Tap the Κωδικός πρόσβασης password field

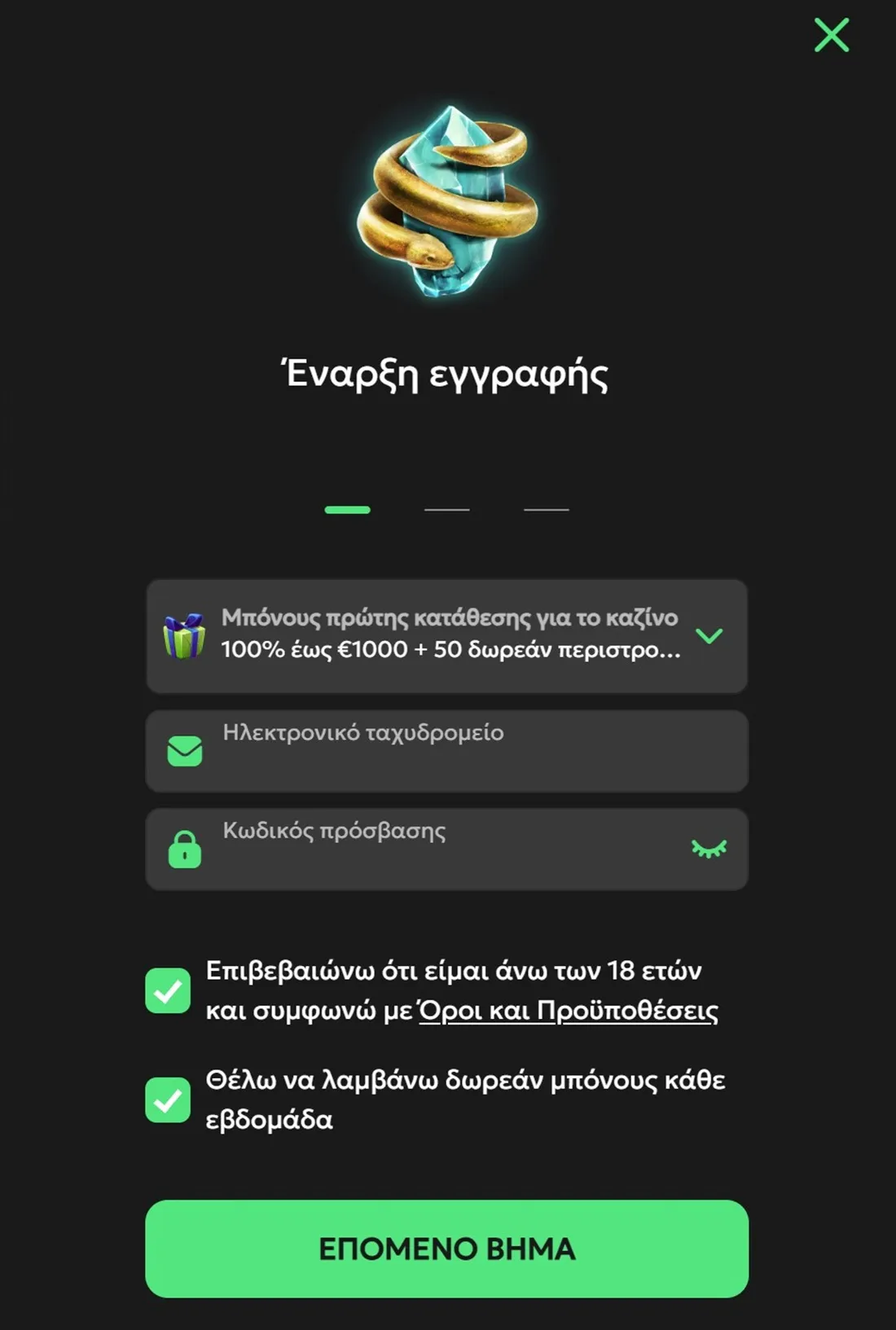[440, 849]
